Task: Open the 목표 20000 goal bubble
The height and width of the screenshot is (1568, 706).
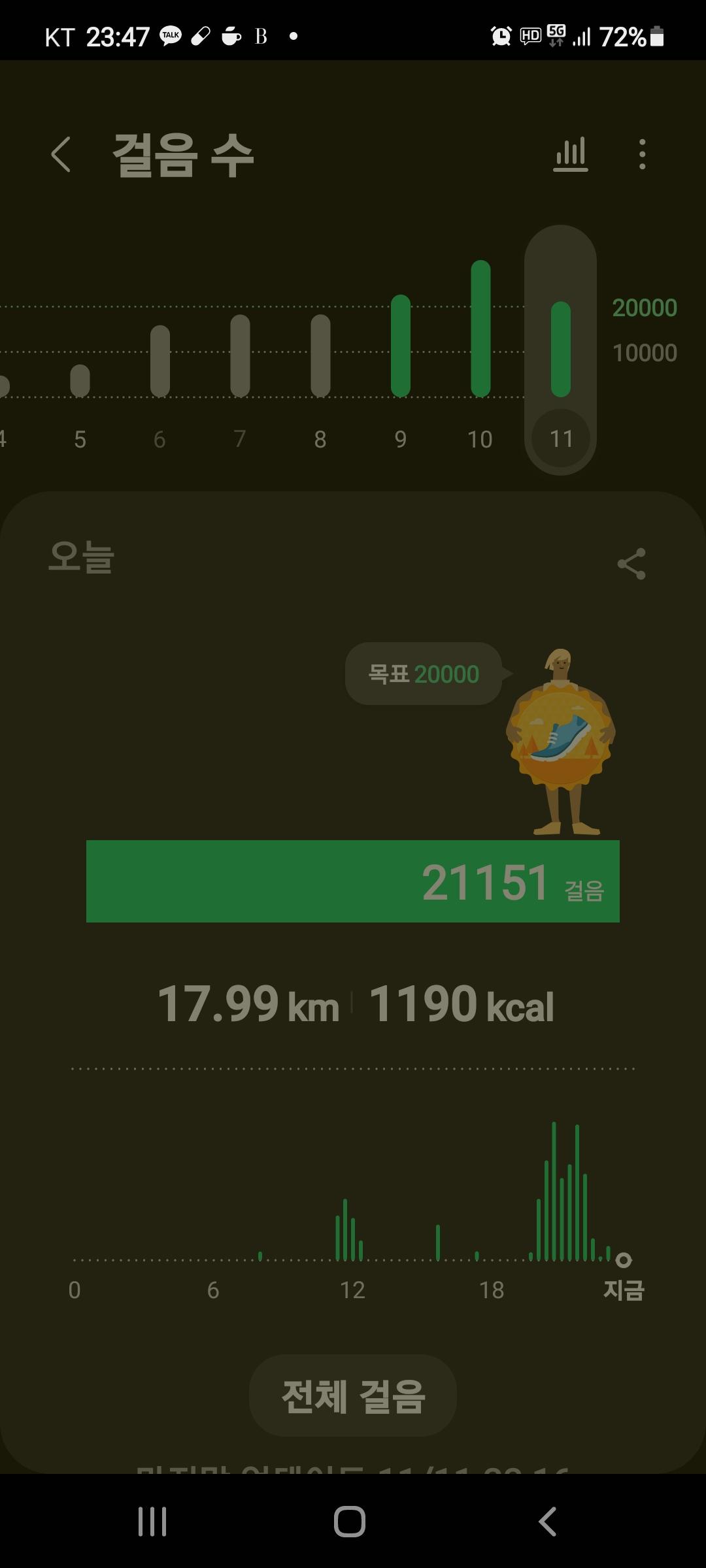Action: (424, 674)
